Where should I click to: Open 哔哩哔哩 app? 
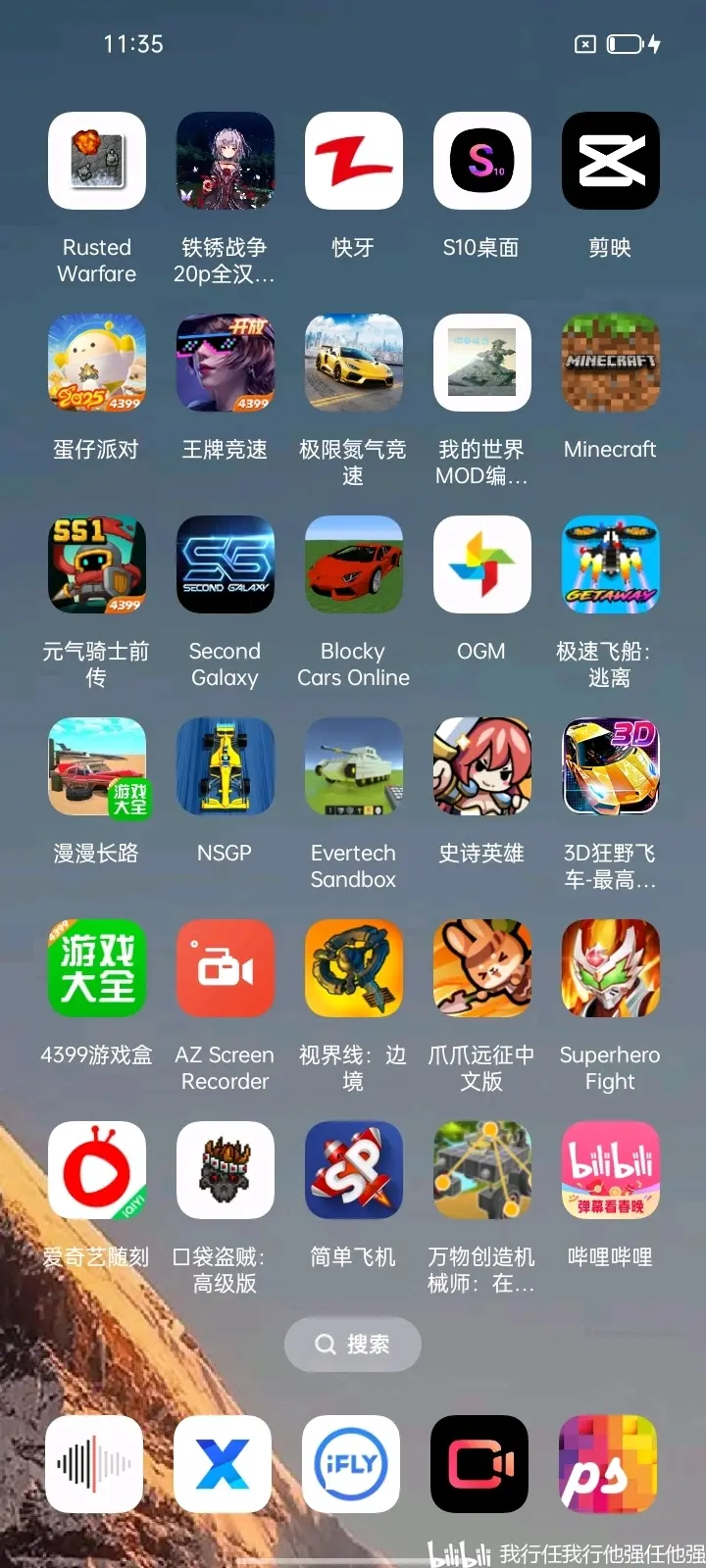pos(610,1170)
